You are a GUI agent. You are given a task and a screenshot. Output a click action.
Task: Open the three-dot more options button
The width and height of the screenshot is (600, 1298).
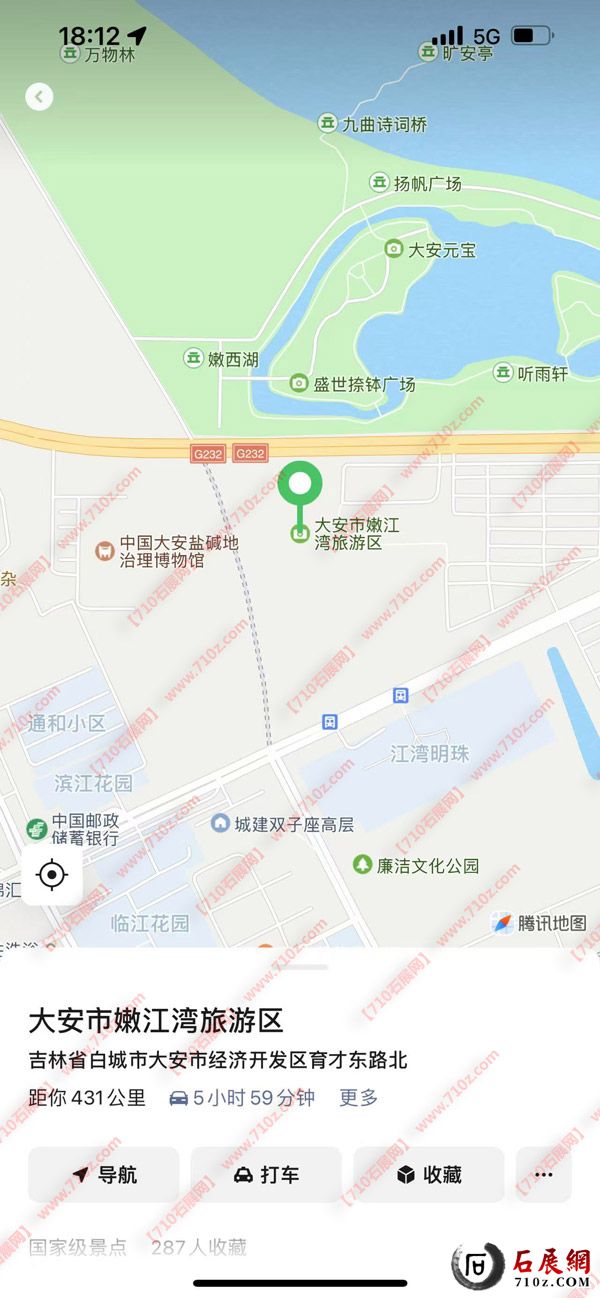(x=543, y=1174)
